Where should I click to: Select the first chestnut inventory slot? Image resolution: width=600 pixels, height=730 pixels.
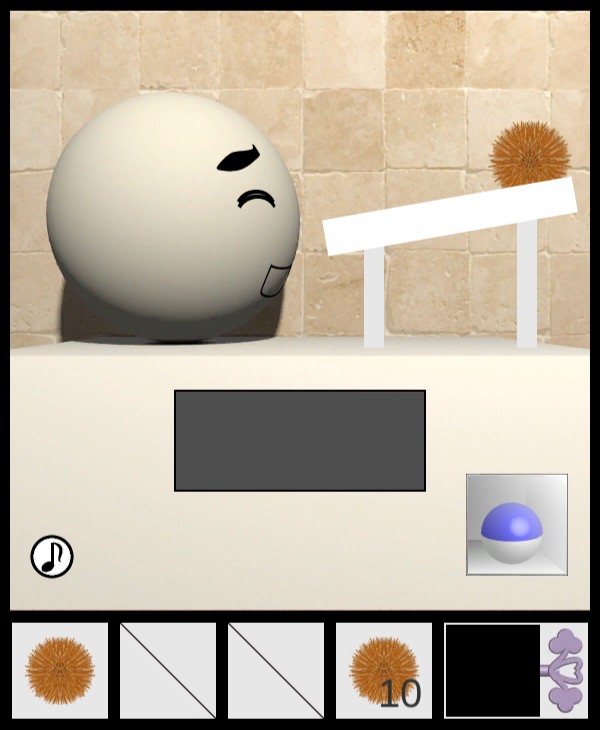pos(60,670)
